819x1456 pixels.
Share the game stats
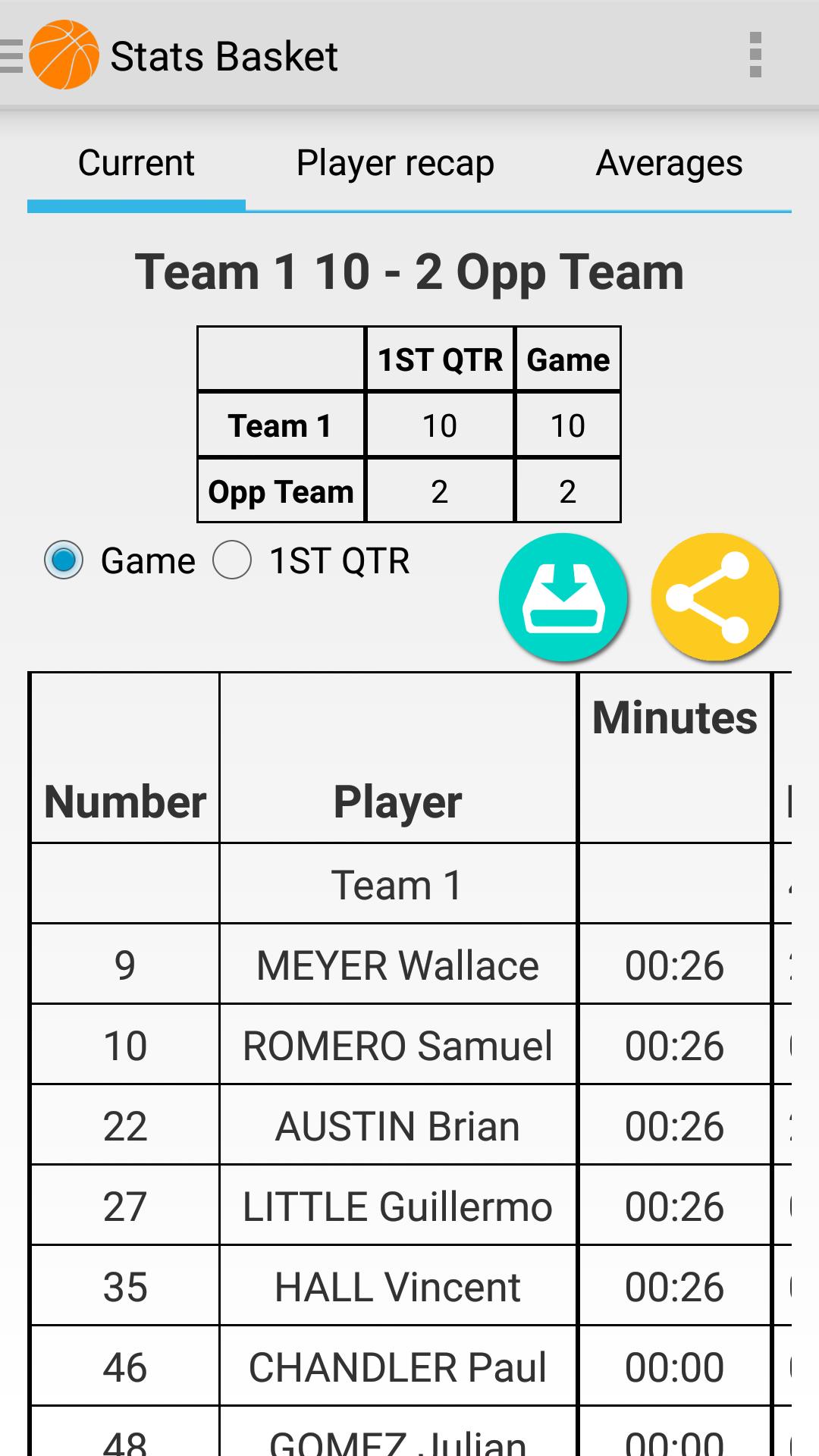tap(715, 598)
